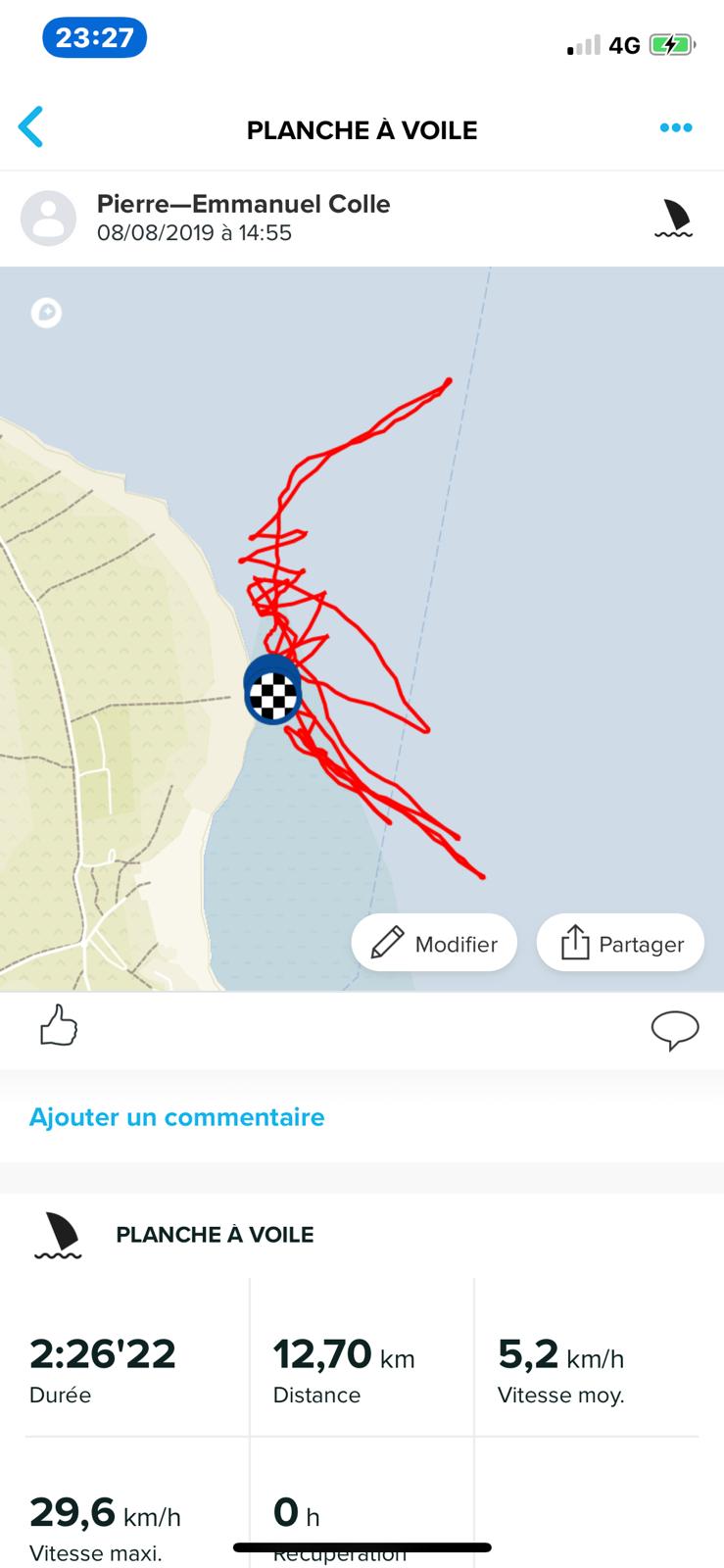
Task: Open the three-dot options menu
Action: point(675,128)
